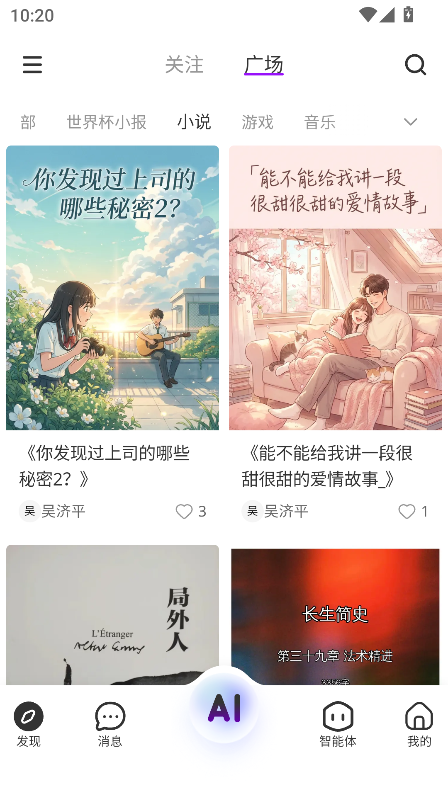
Task: Open the 局外人 card
Action: pyautogui.click(x=112, y=615)
